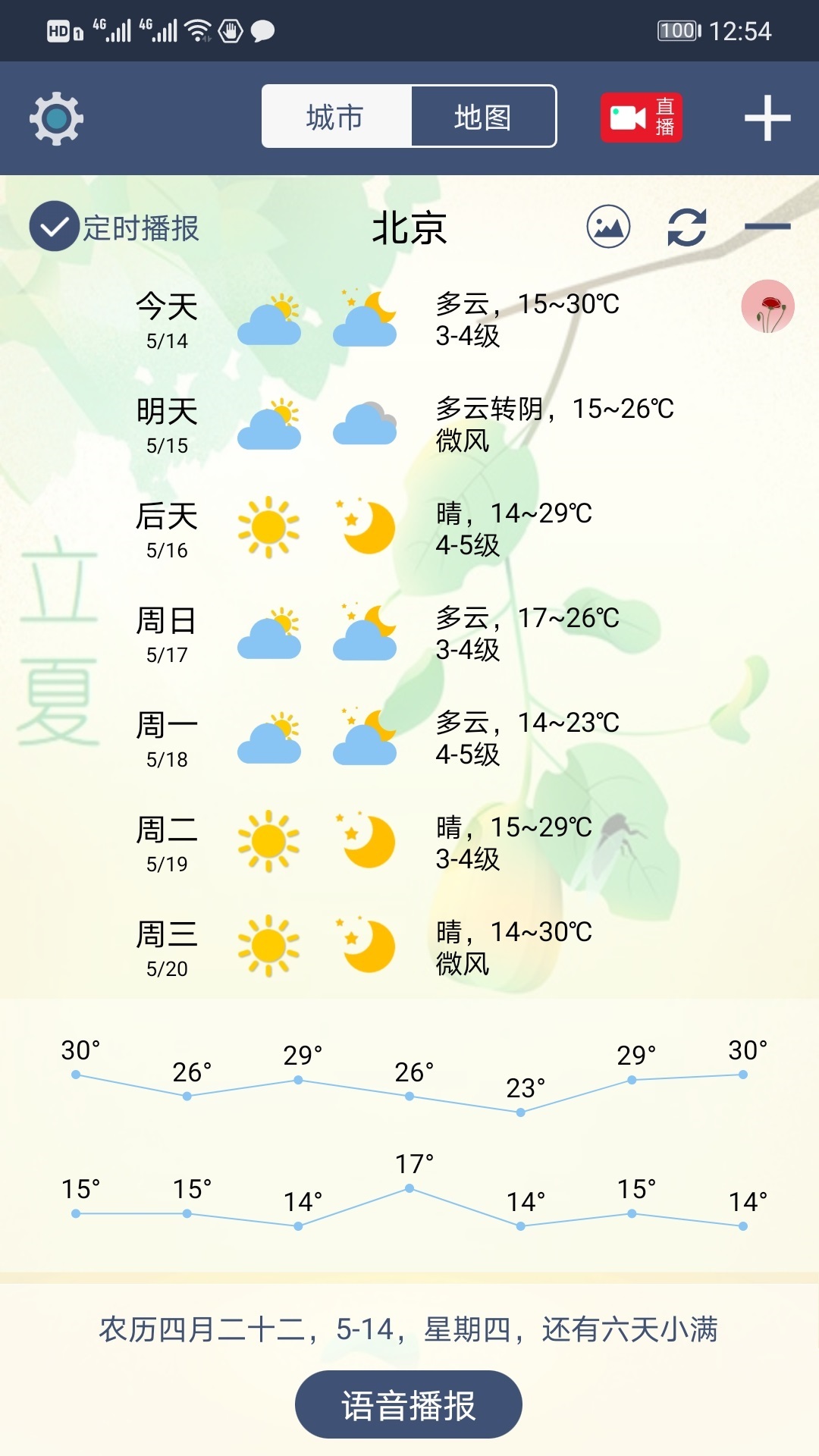Switch to the 地图 map tab
The height and width of the screenshot is (1456, 819).
click(x=482, y=115)
